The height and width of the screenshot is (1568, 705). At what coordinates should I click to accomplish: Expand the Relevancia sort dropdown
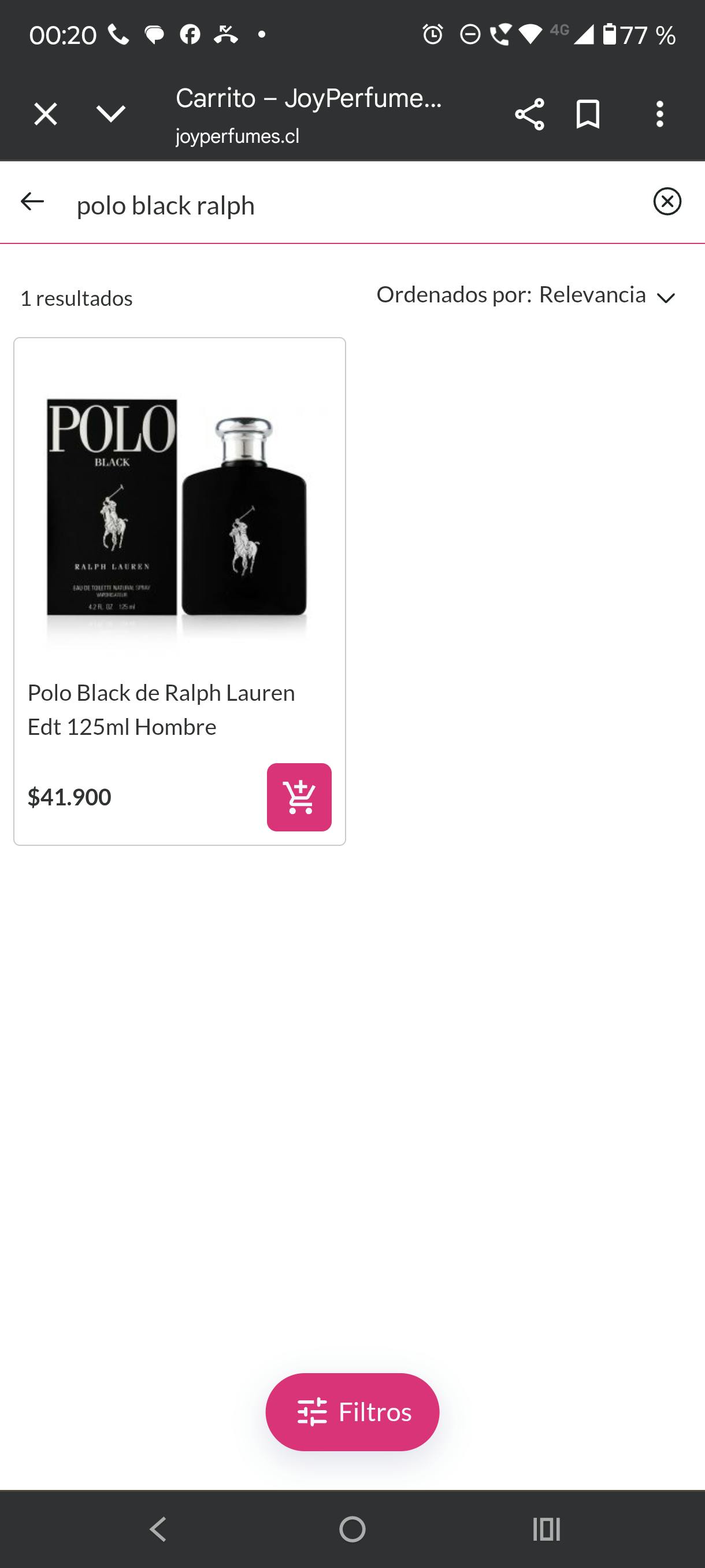(x=606, y=296)
